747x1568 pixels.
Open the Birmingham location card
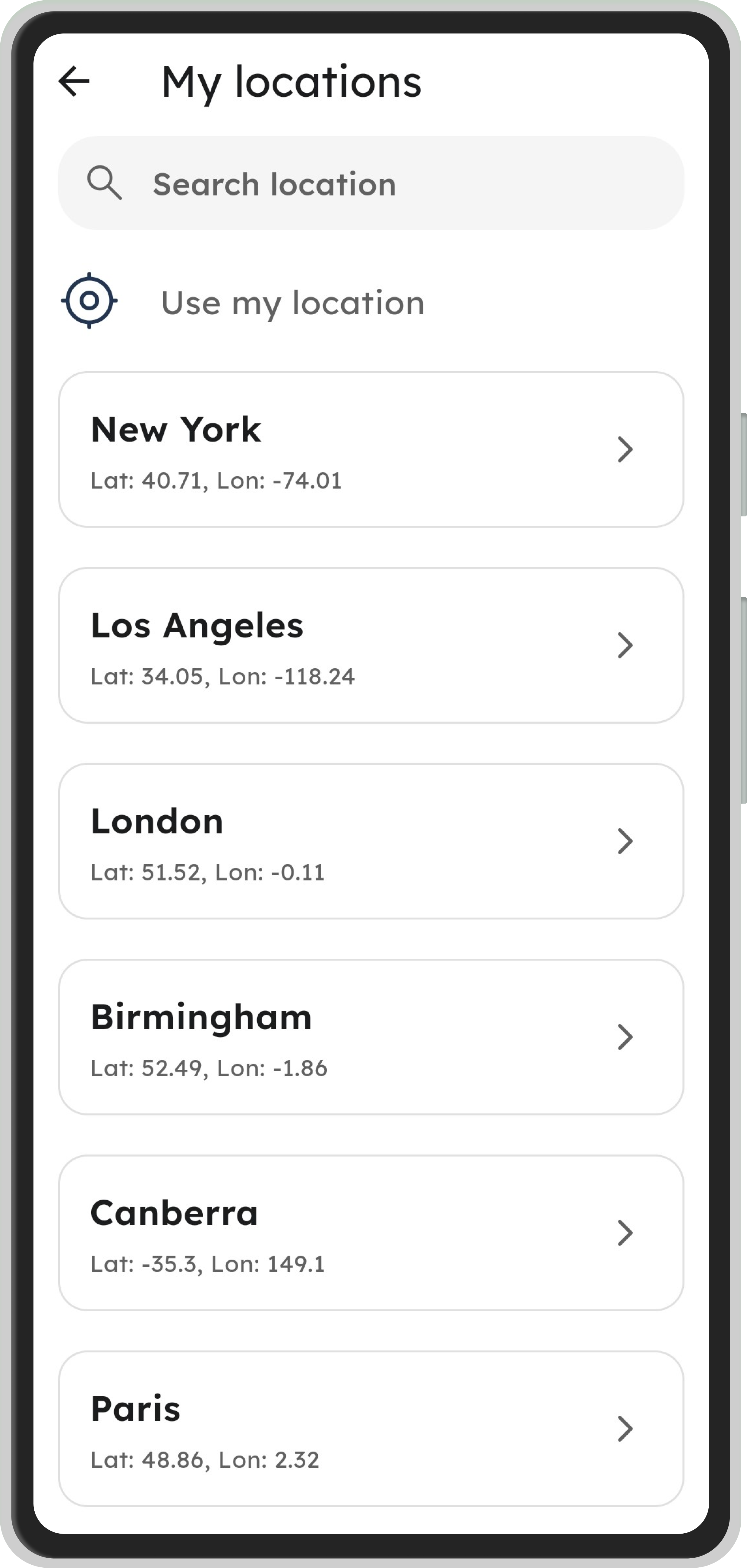[371, 1037]
